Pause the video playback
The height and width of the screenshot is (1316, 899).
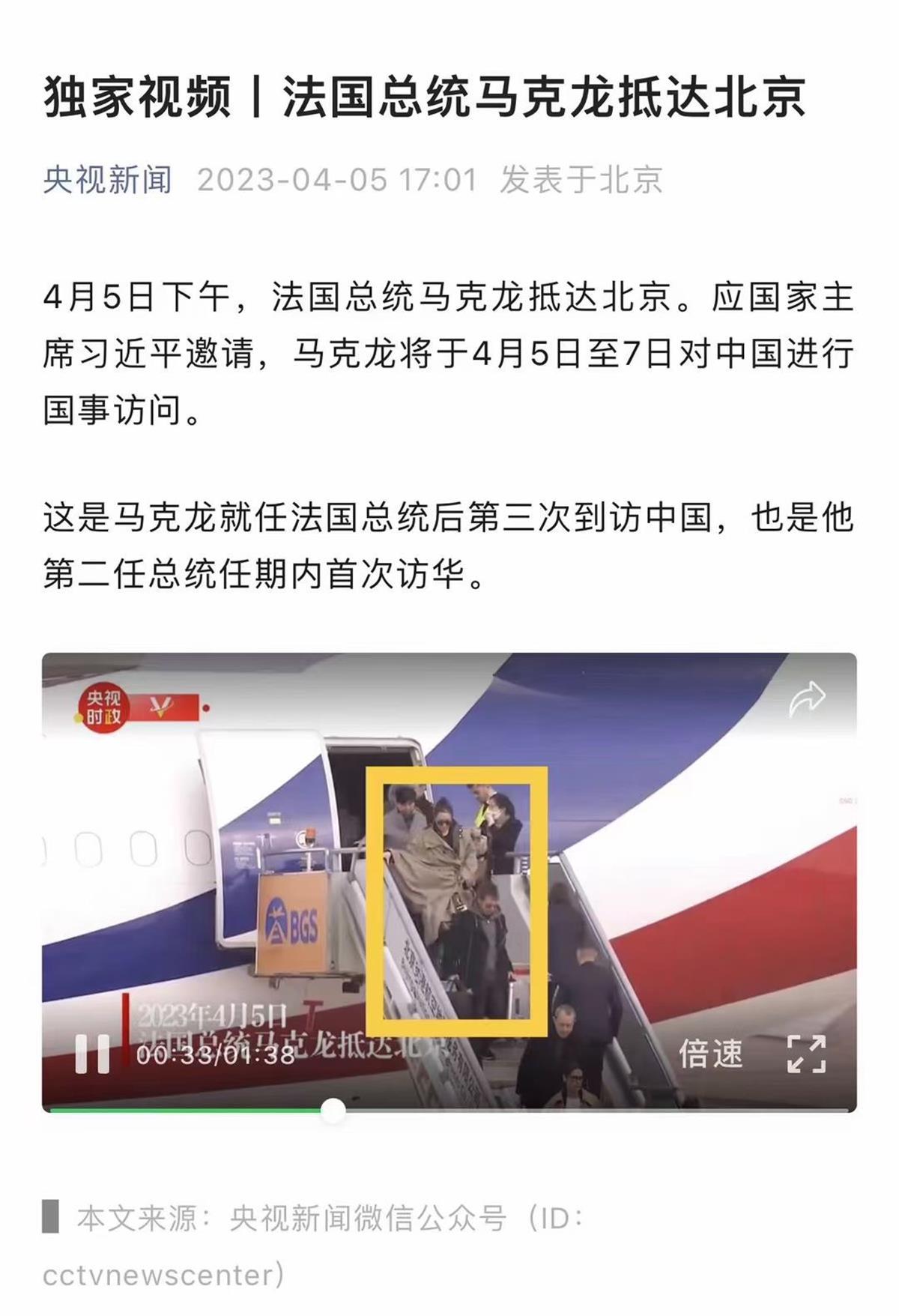(x=93, y=1054)
